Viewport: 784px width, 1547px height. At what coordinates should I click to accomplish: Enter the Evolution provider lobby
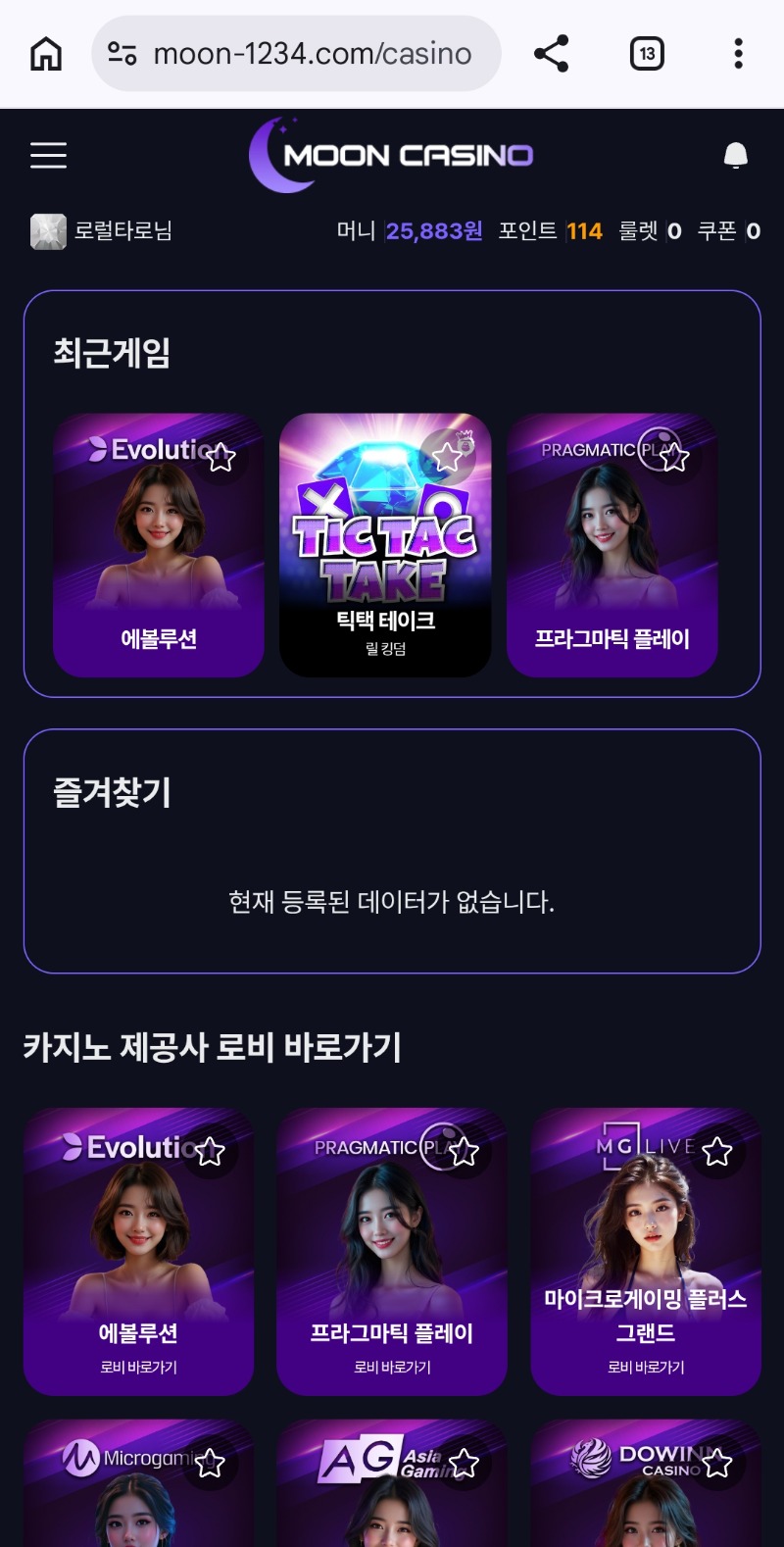138,1265
